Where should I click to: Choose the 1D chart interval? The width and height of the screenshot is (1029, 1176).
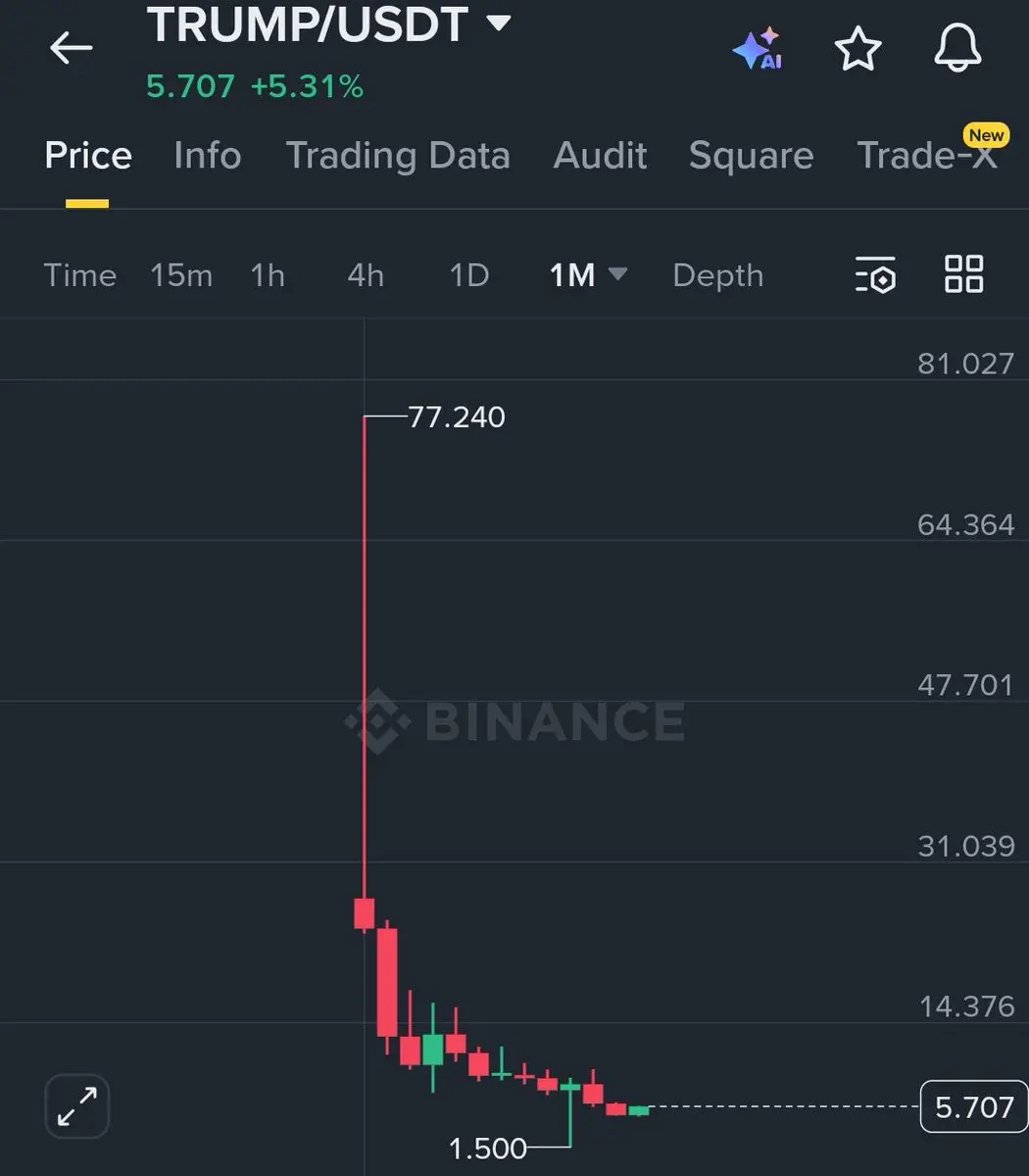[x=468, y=275]
